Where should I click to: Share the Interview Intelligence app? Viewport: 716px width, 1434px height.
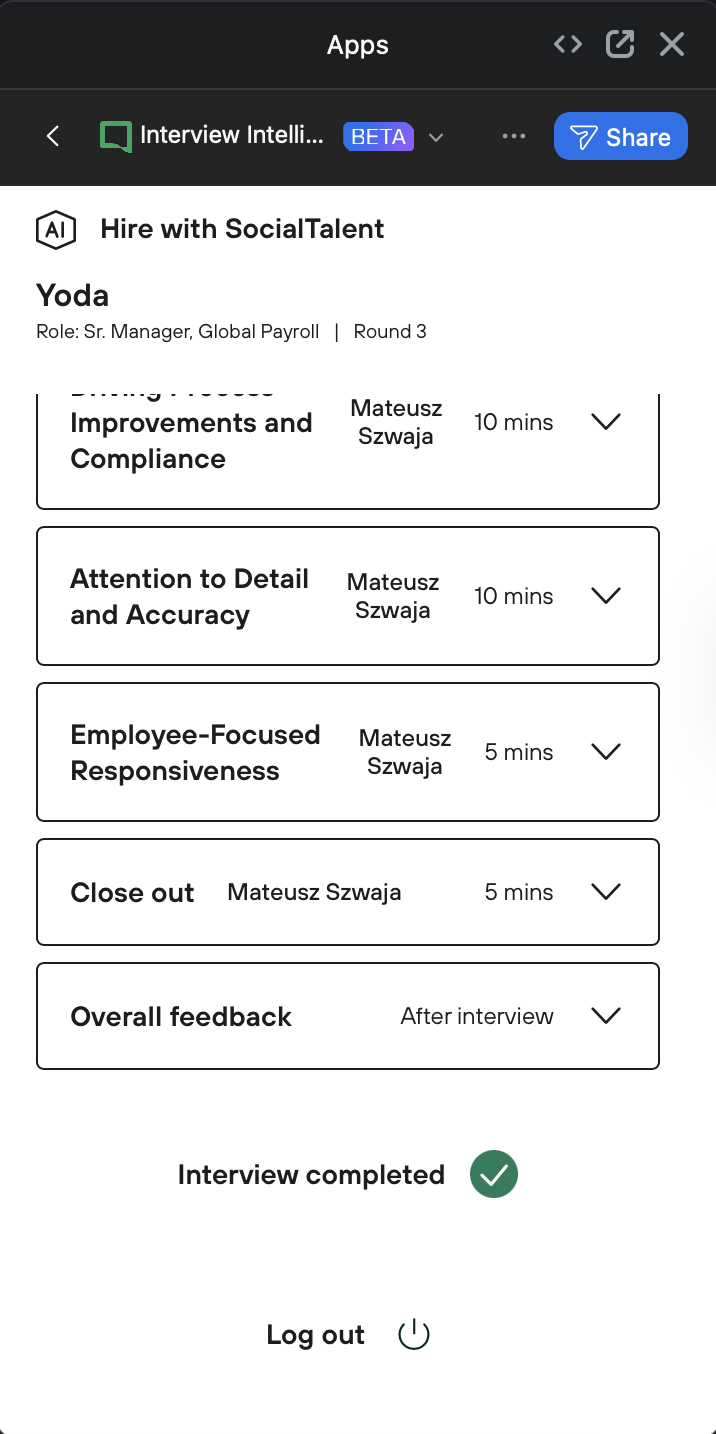pyautogui.click(x=620, y=137)
